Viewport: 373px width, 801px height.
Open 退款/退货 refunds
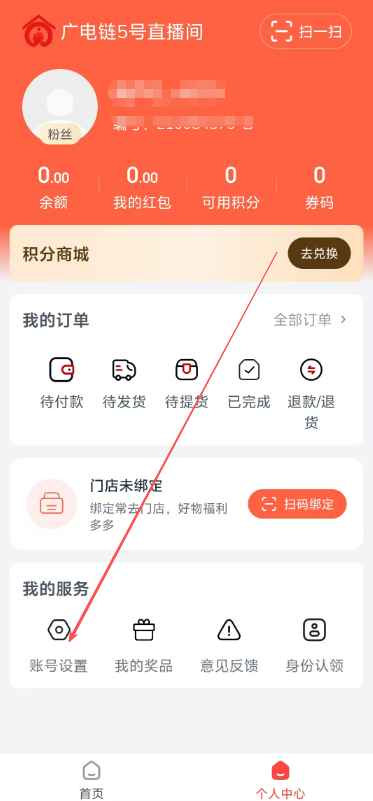tap(311, 393)
